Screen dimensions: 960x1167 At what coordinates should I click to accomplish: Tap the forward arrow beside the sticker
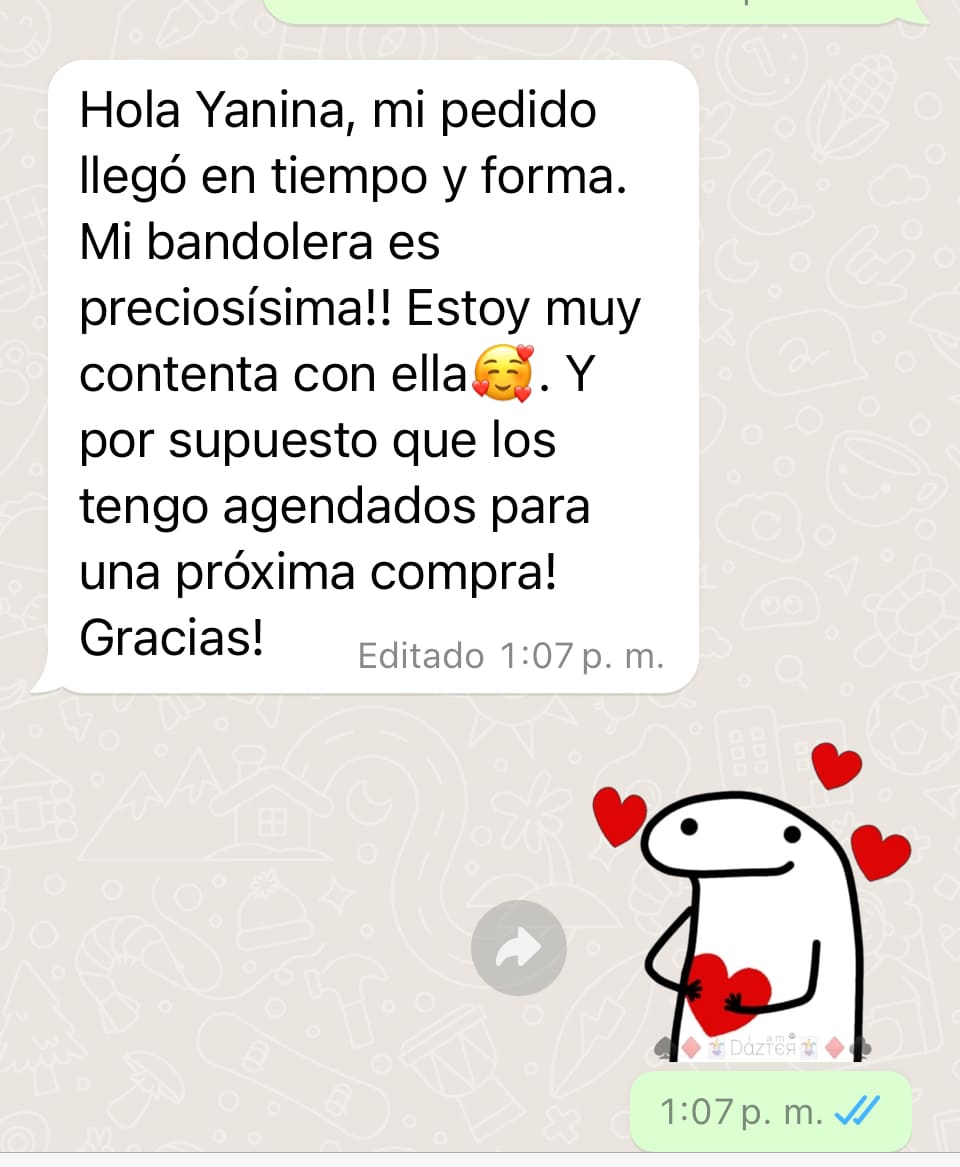point(519,948)
